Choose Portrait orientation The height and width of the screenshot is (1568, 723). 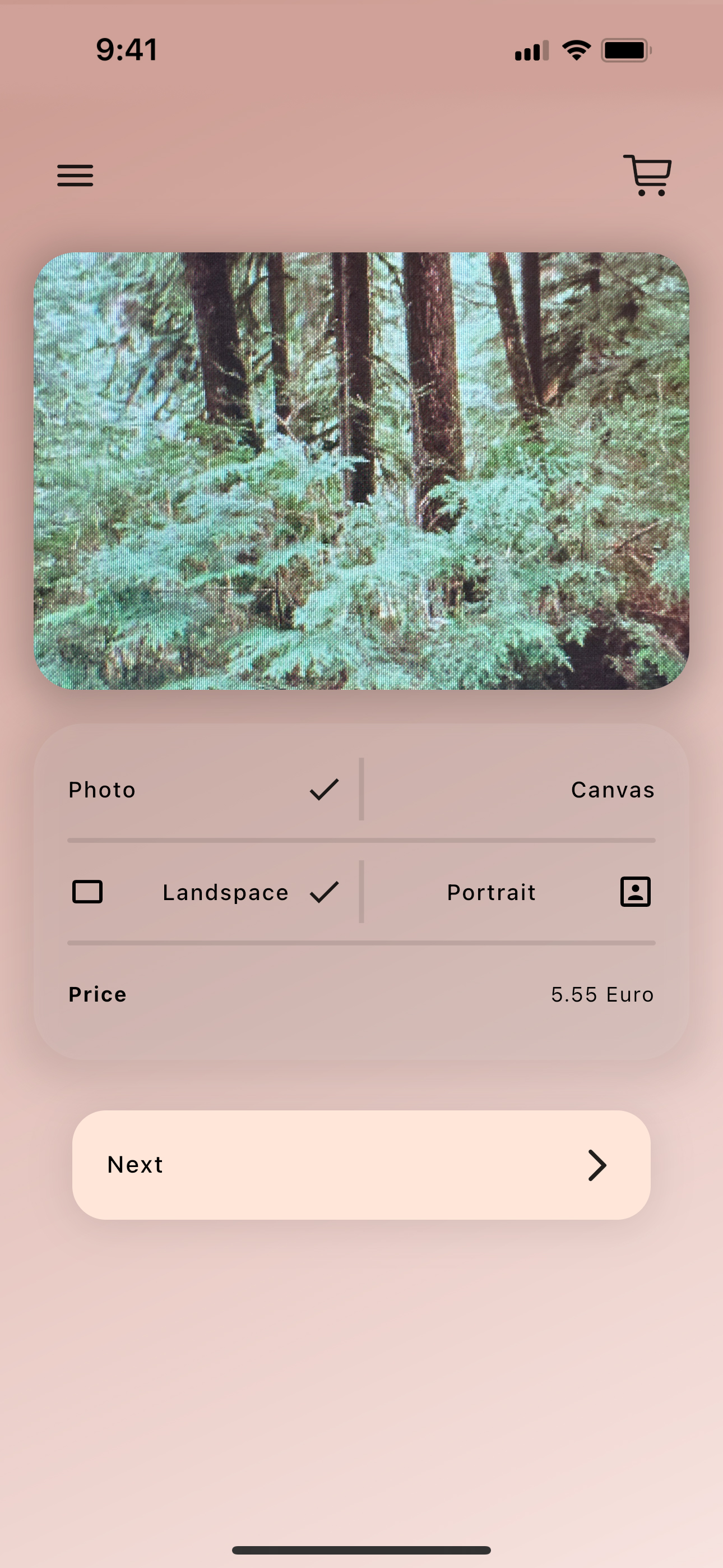coord(509,892)
